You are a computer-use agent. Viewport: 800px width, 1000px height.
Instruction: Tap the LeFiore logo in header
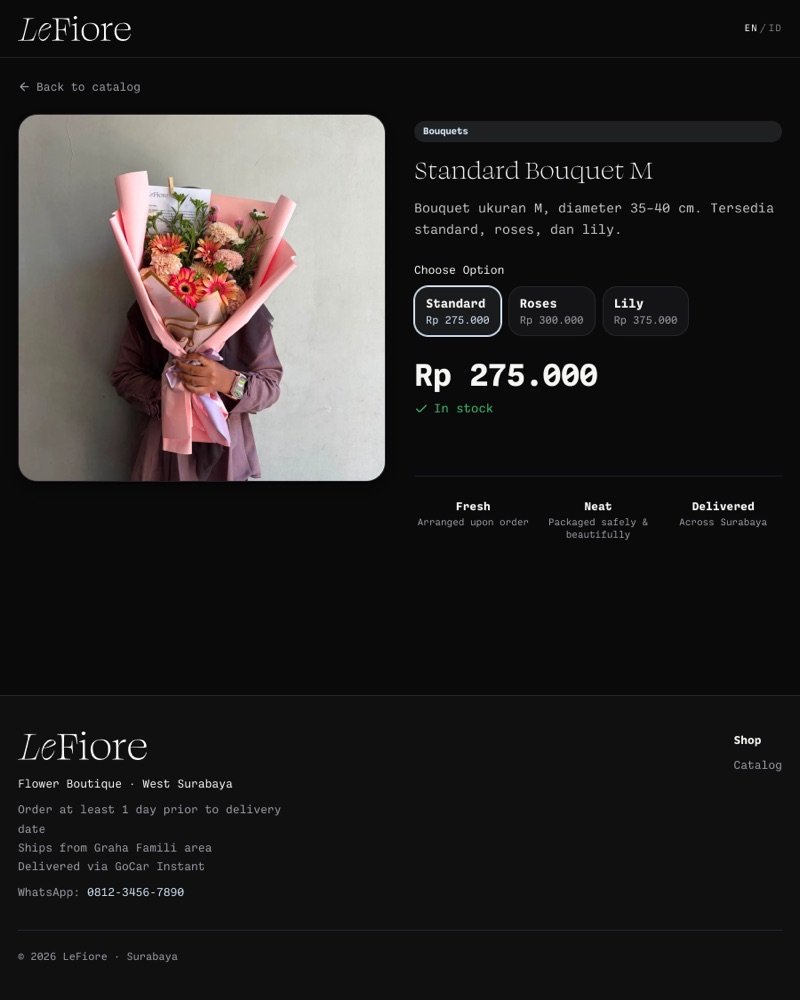coord(75,29)
